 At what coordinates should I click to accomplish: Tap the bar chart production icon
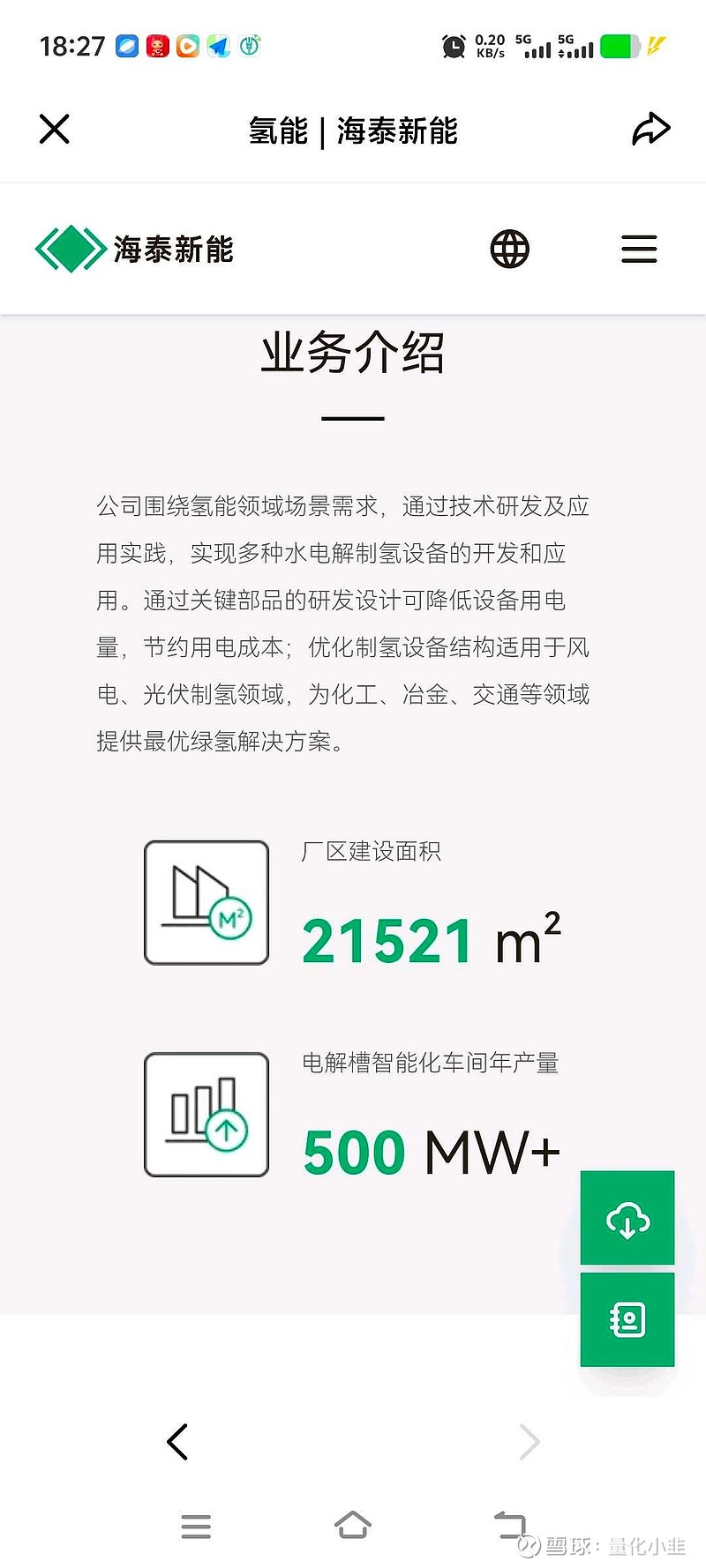point(206,1114)
